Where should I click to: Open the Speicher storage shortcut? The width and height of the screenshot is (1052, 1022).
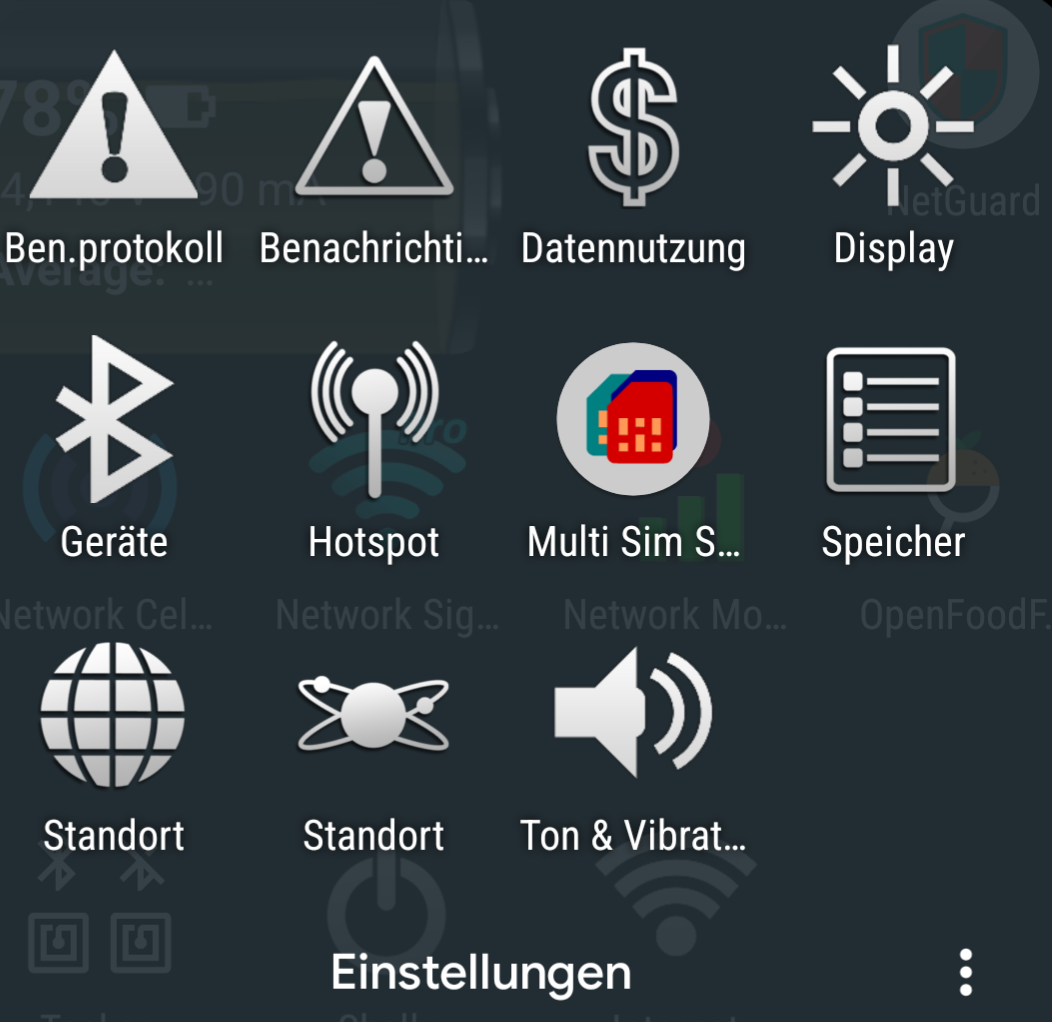click(x=892, y=420)
